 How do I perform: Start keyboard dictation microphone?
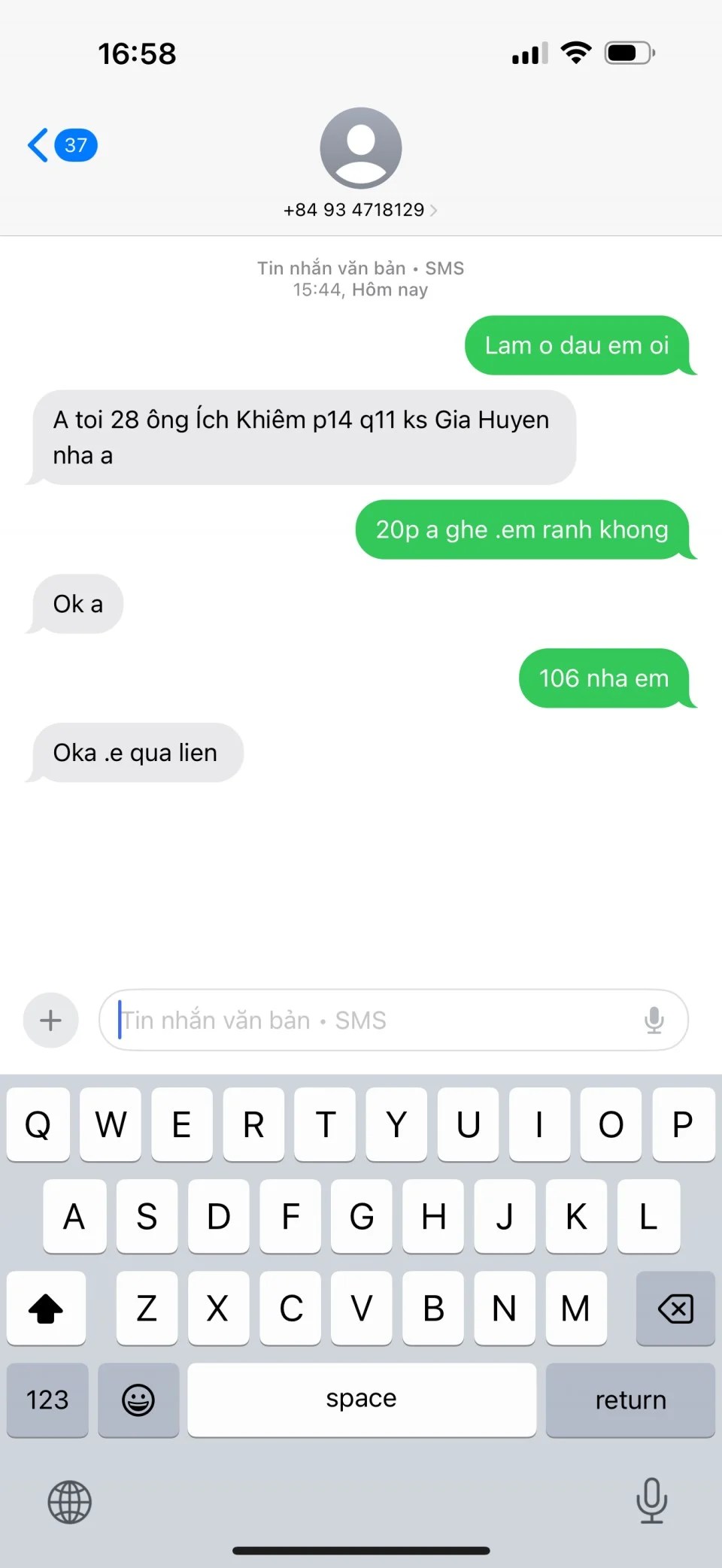pyautogui.click(x=651, y=1500)
